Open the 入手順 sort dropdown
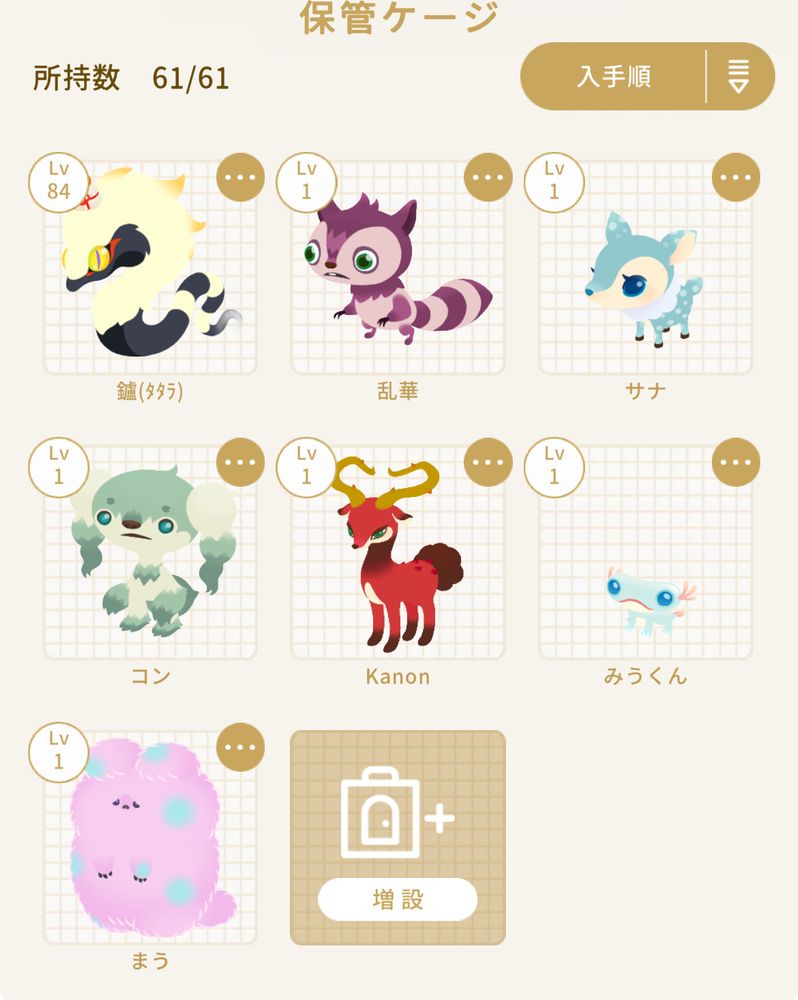Screen dimensions: 798x1000 (613, 76)
